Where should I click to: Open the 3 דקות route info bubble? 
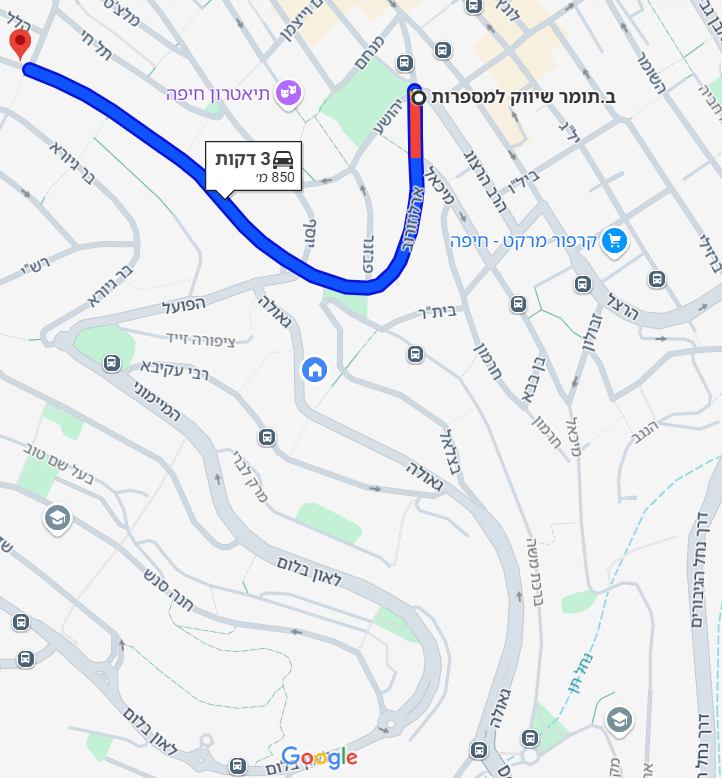point(254,166)
